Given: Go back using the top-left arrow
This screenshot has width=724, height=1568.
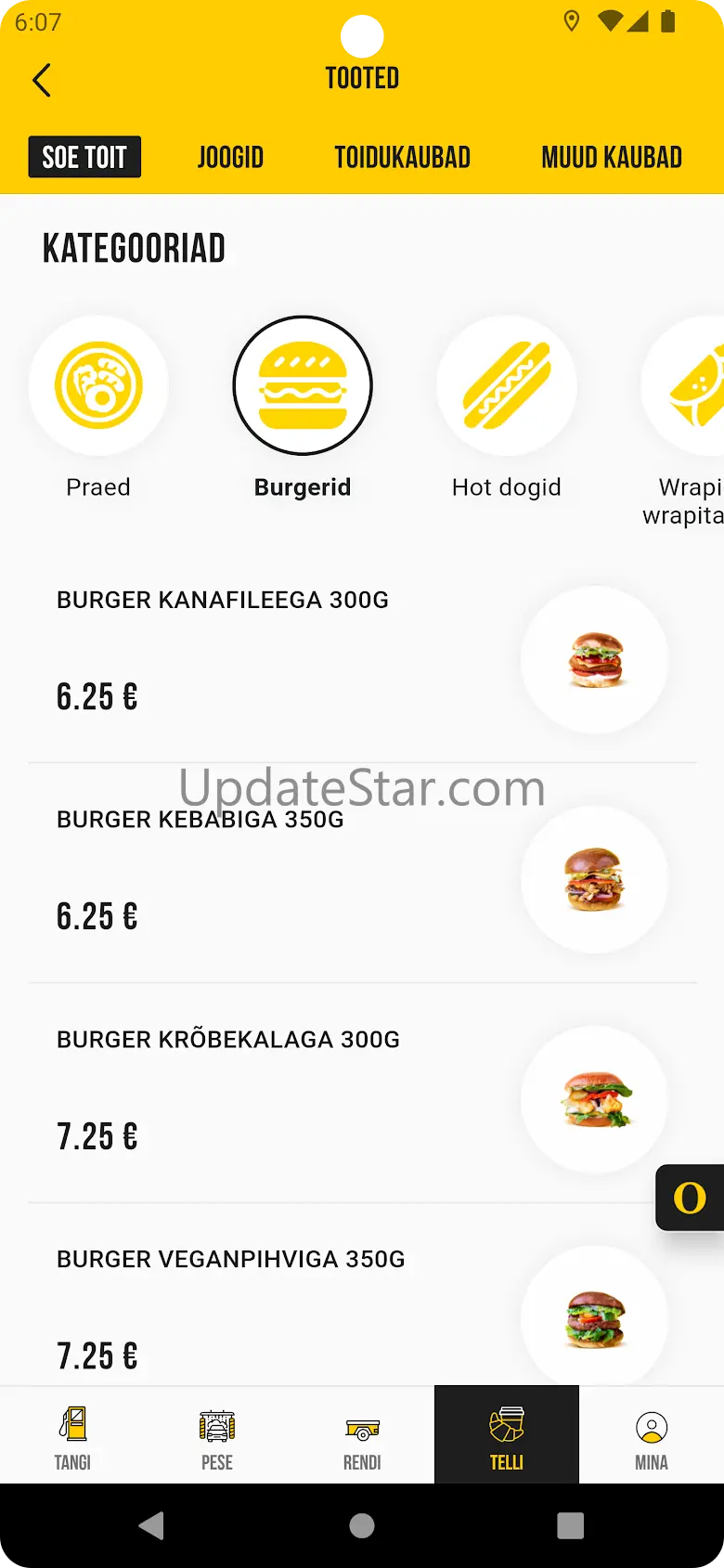Looking at the screenshot, I should [42, 81].
